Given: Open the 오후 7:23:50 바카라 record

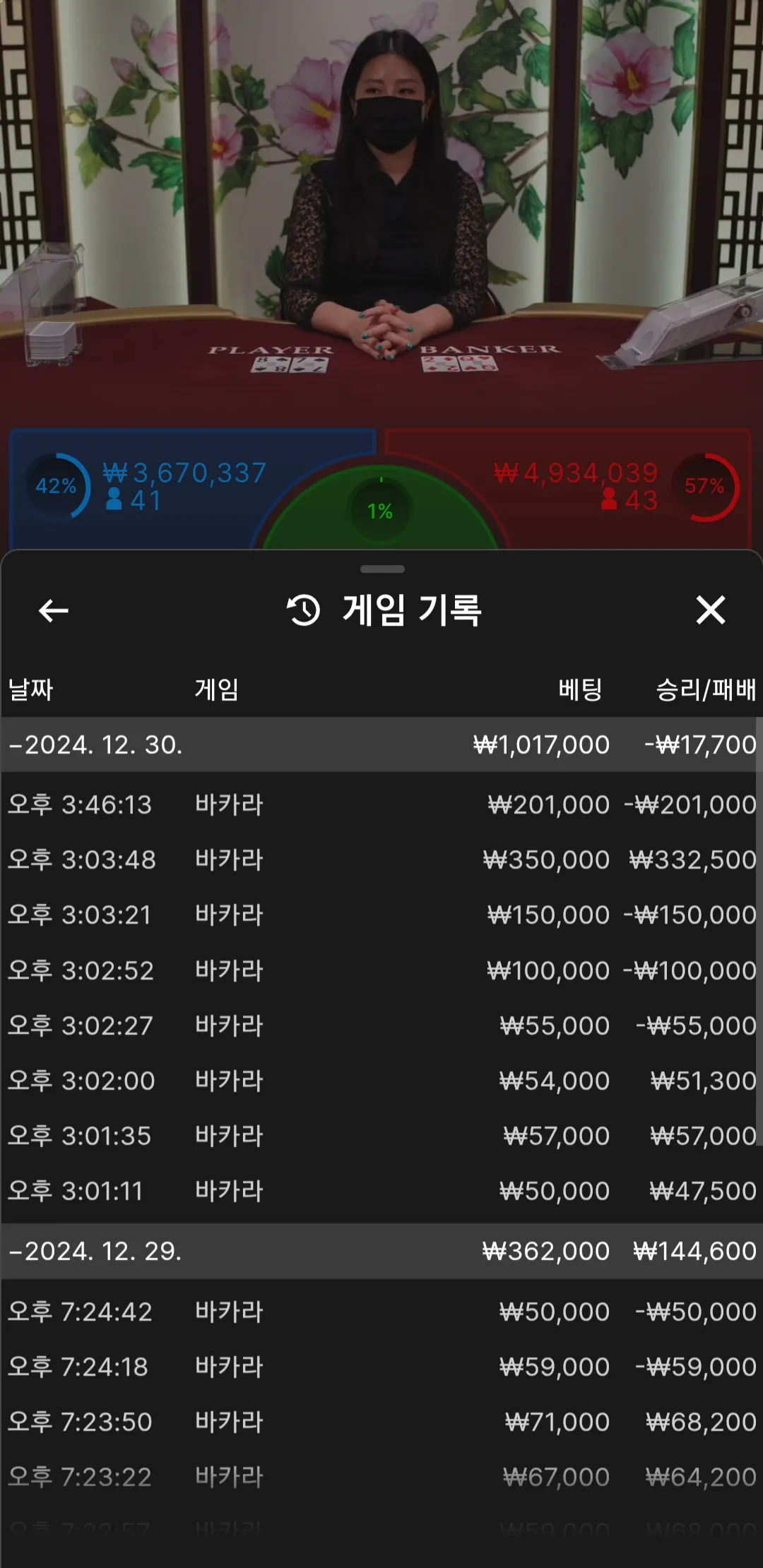Looking at the screenshot, I should point(381,1422).
